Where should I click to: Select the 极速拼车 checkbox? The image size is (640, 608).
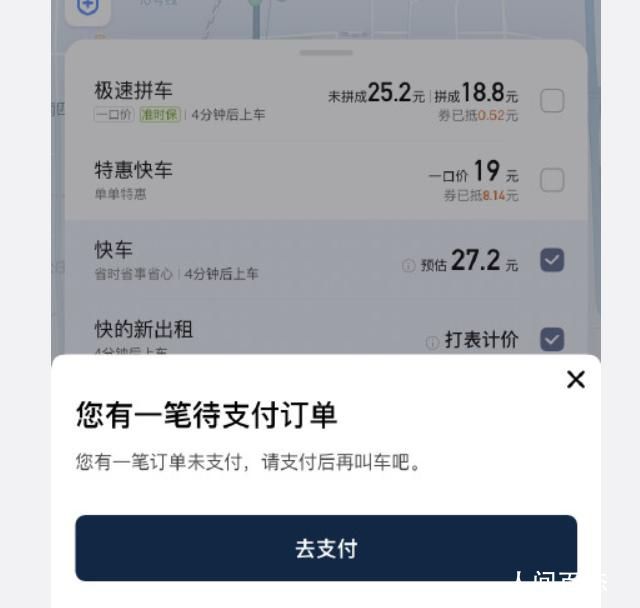[x=552, y=101]
